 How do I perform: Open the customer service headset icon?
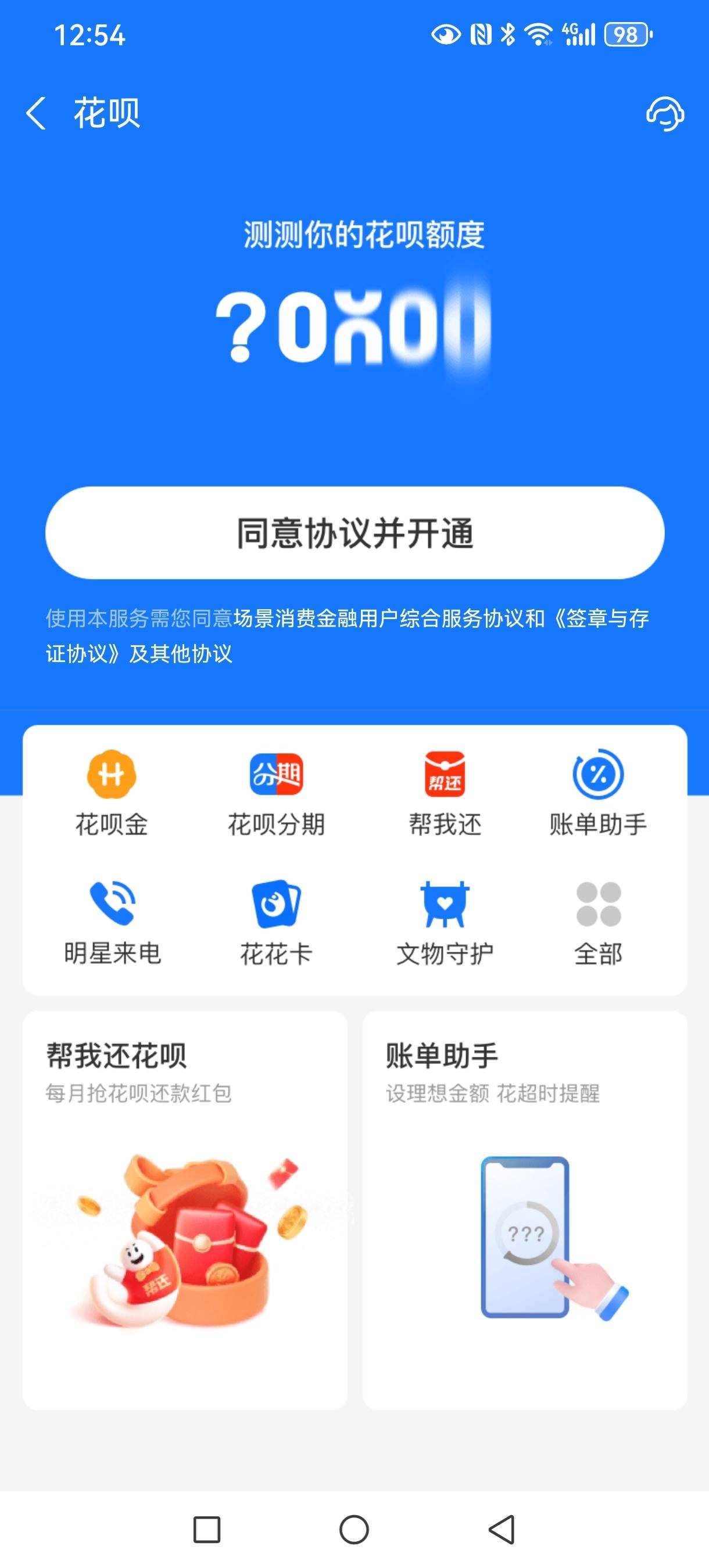(664, 114)
